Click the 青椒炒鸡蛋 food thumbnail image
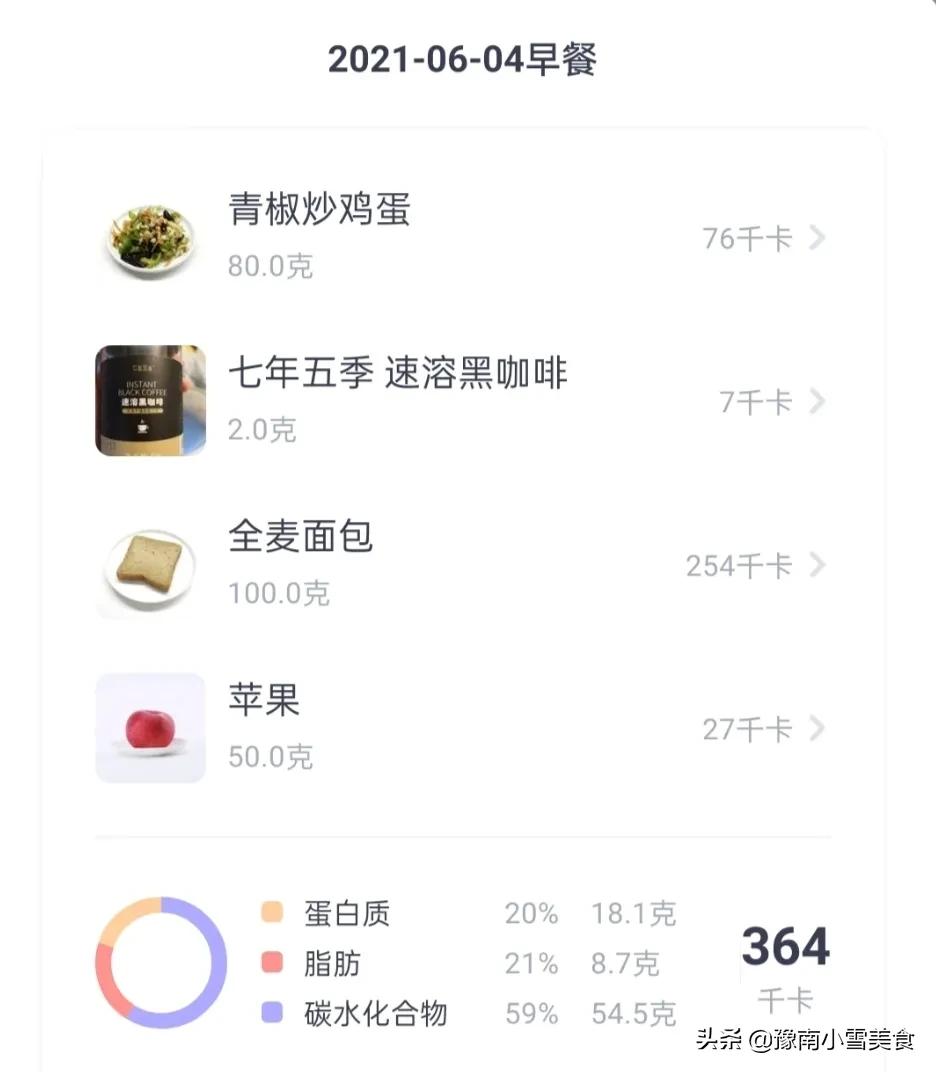This screenshot has height=1072, width=936. tap(148, 237)
